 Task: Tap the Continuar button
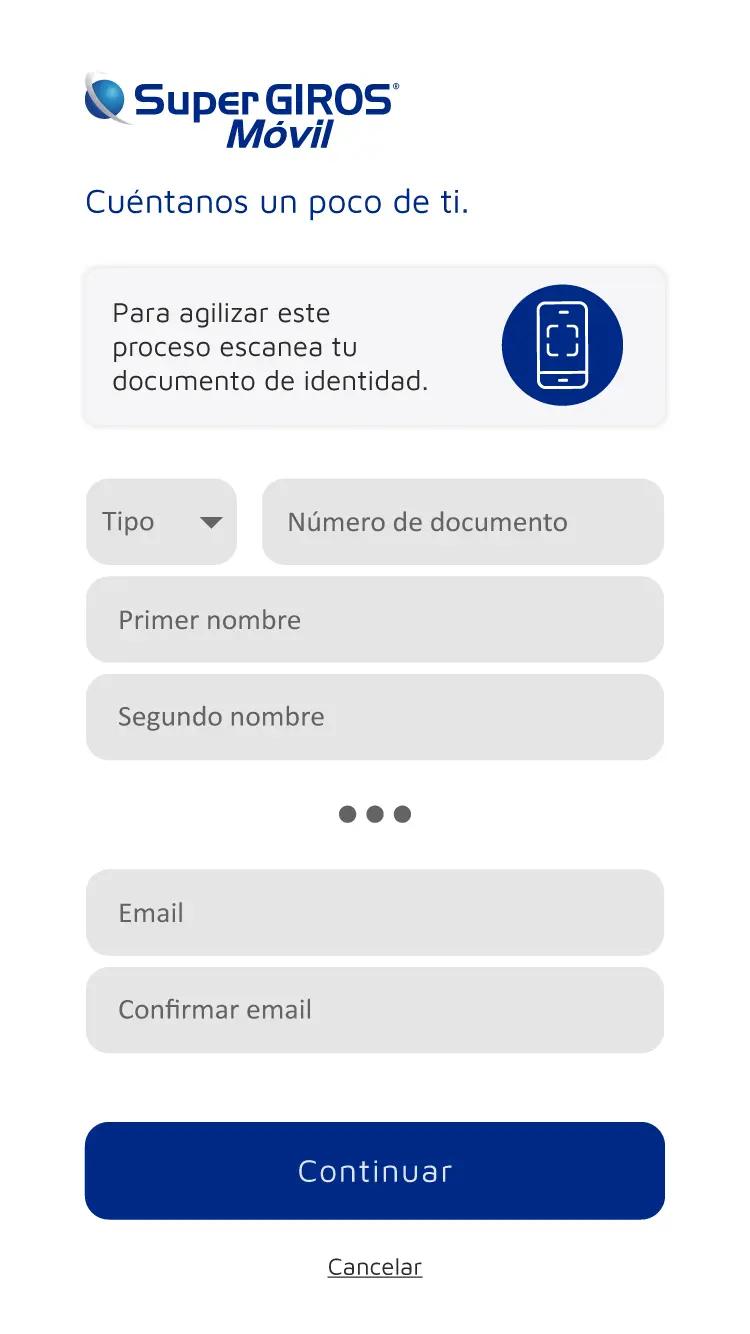(x=375, y=1171)
